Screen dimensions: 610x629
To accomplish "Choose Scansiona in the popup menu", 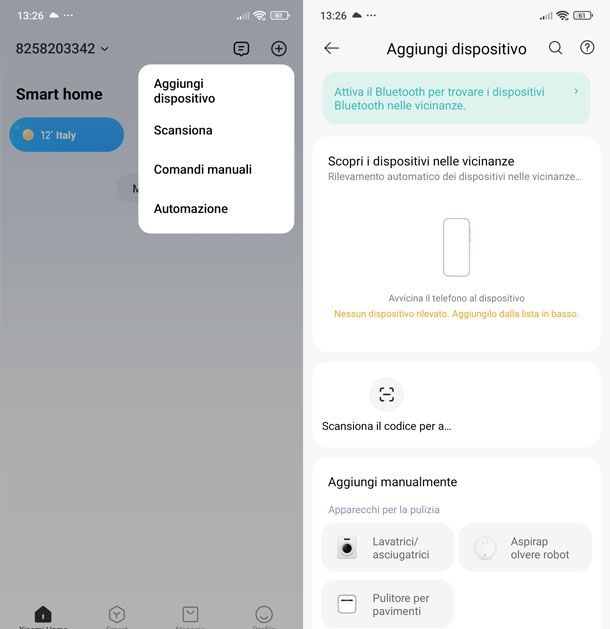I will pyautogui.click(x=183, y=130).
